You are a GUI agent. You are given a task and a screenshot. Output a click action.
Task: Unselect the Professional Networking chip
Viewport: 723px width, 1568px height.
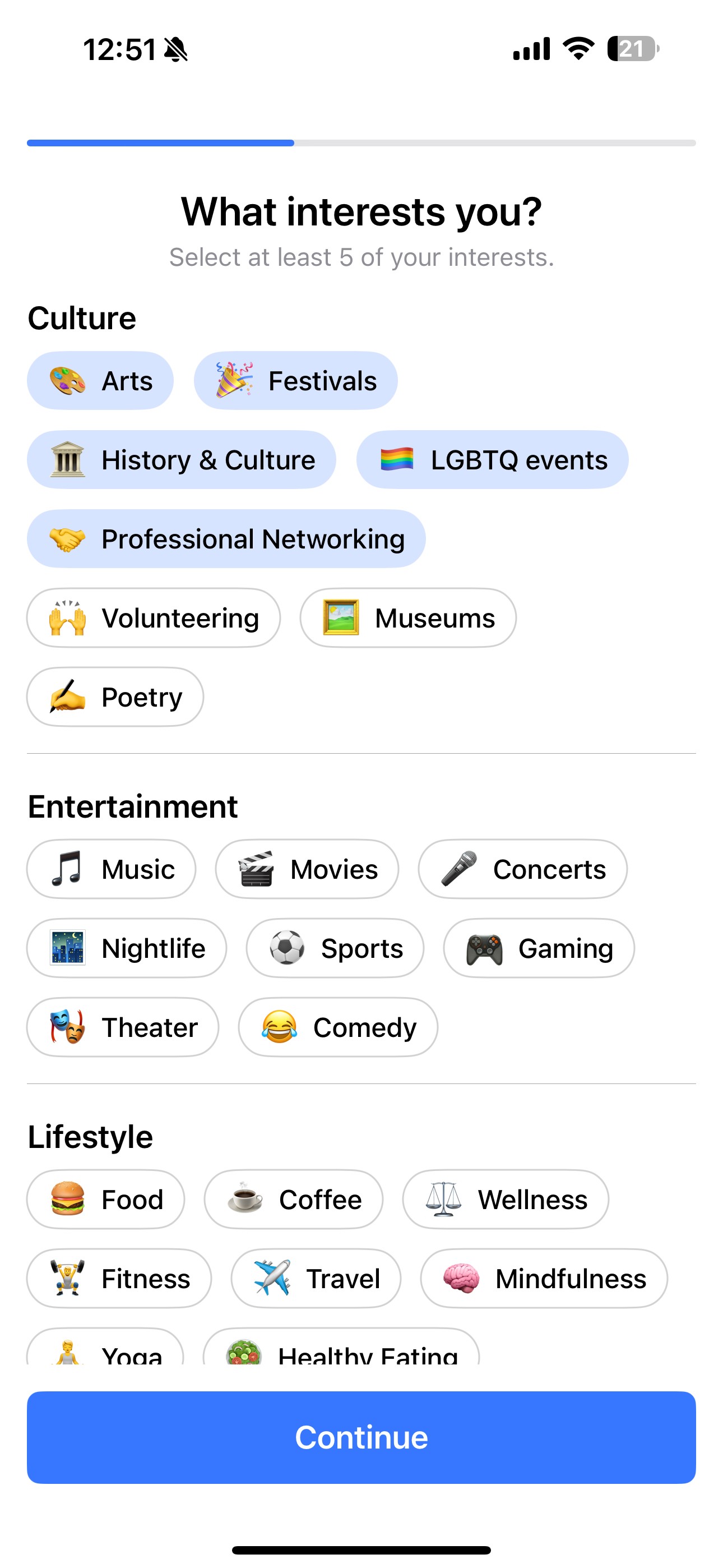tap(226, 539)
